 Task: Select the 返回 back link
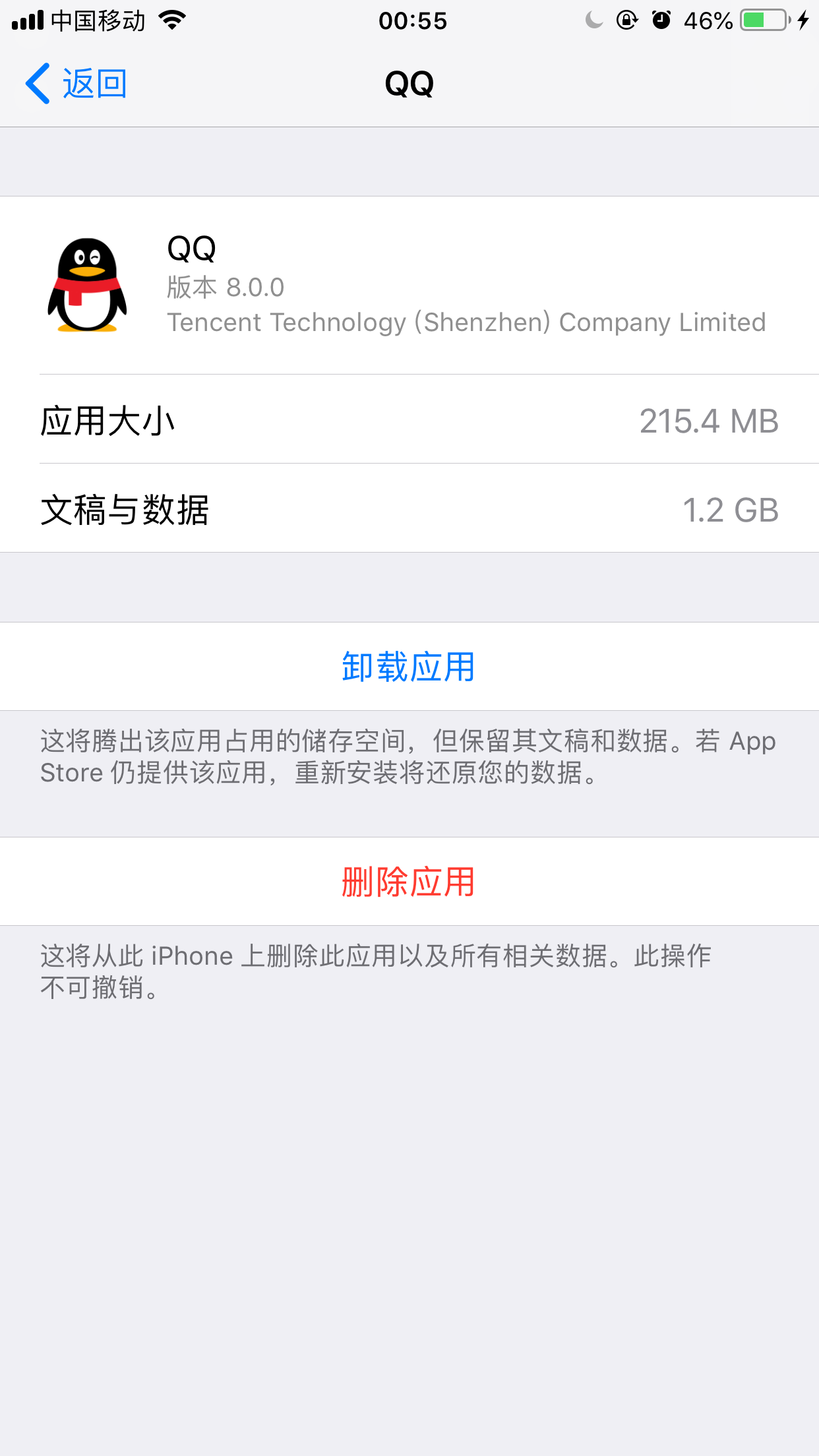tap(94, 82)
